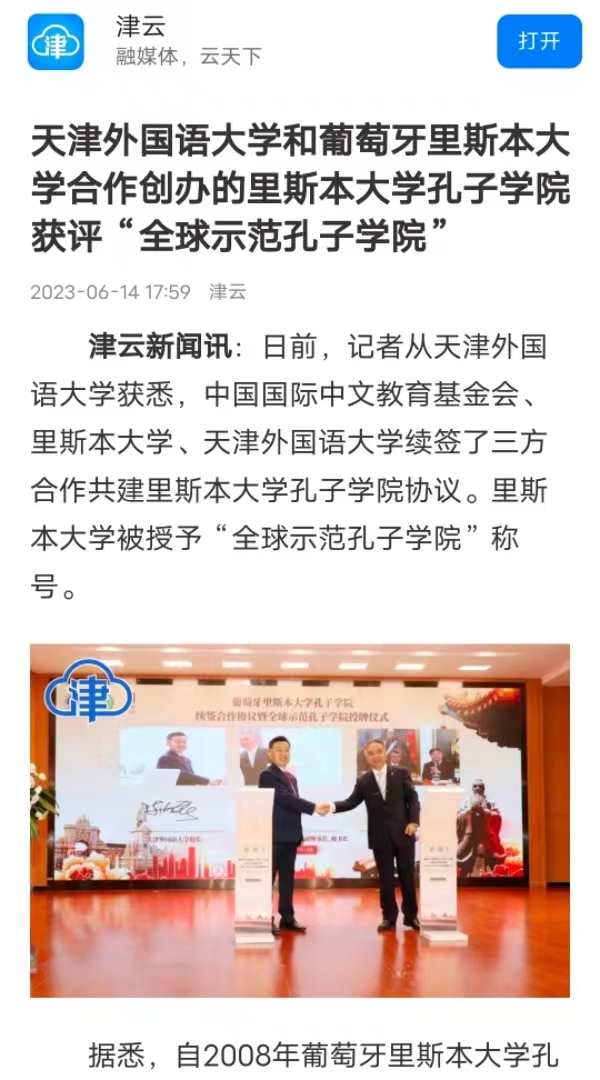
Task: Tap the 打开 button to open the app
Action: point(539,42)
